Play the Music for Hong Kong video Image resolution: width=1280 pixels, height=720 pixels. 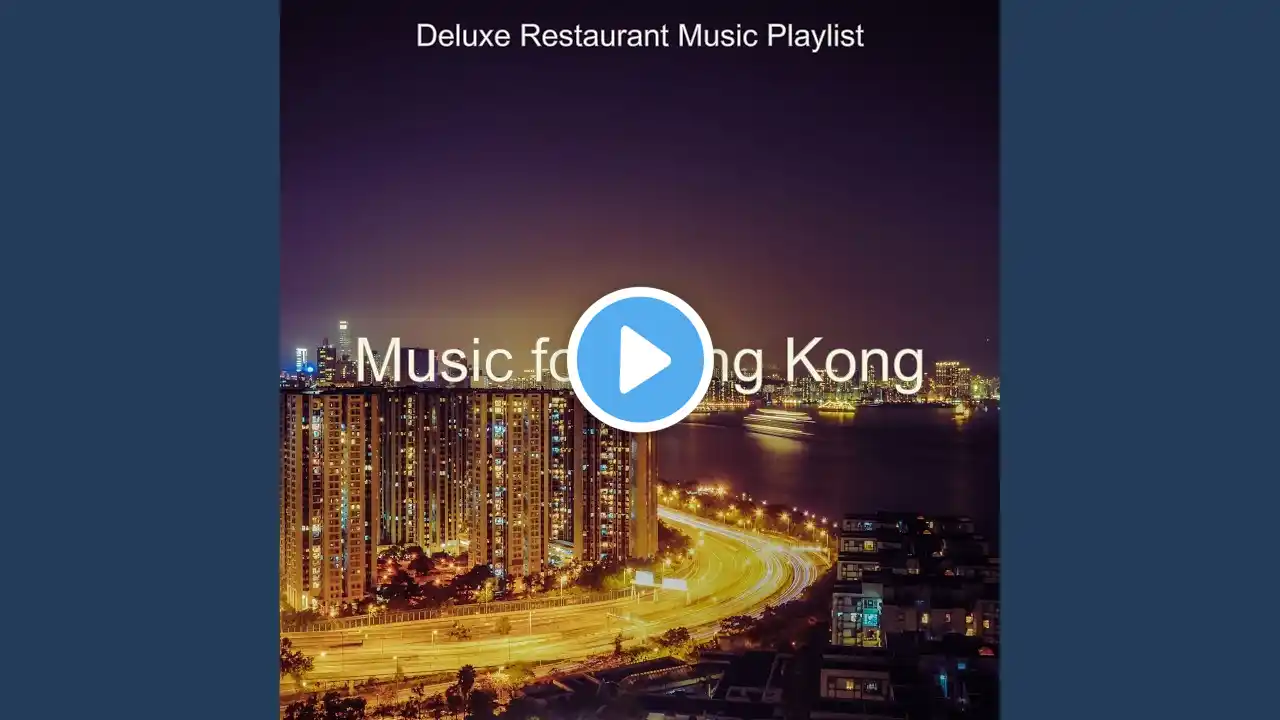coord(640,359)
